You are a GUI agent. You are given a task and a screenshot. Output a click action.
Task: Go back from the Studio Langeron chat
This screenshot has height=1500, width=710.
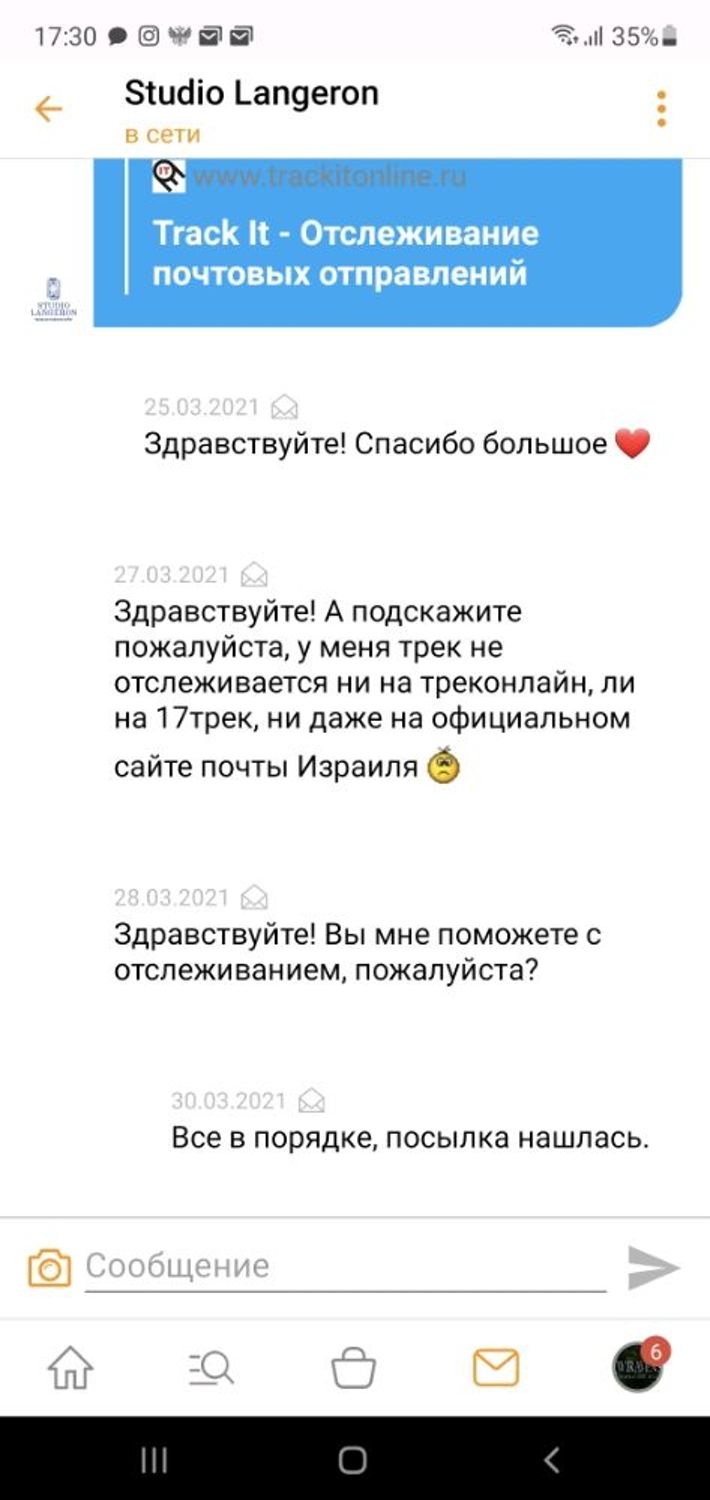(48, 109)
